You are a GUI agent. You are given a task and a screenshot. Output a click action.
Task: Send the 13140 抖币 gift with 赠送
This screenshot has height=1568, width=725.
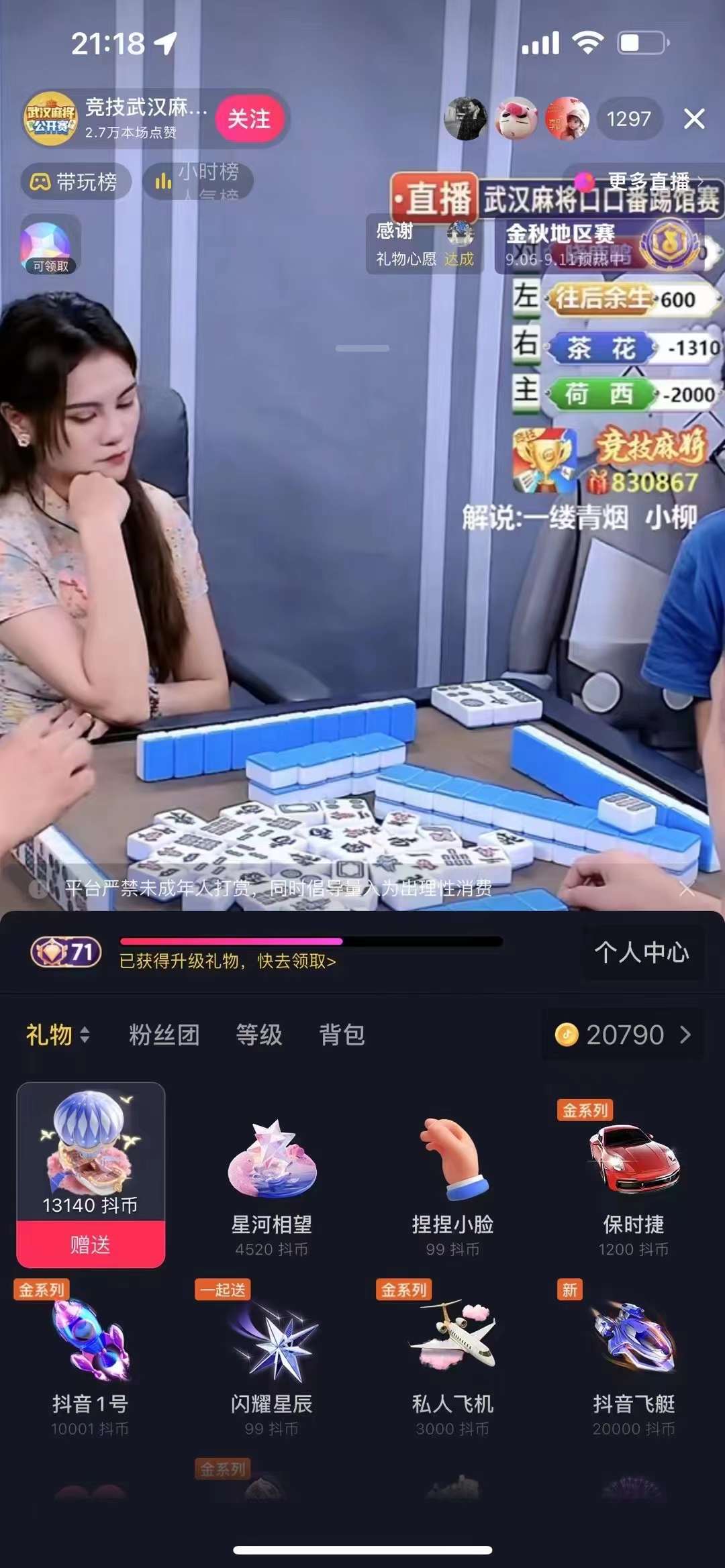pyautogui.click(x=91, y=1245)
